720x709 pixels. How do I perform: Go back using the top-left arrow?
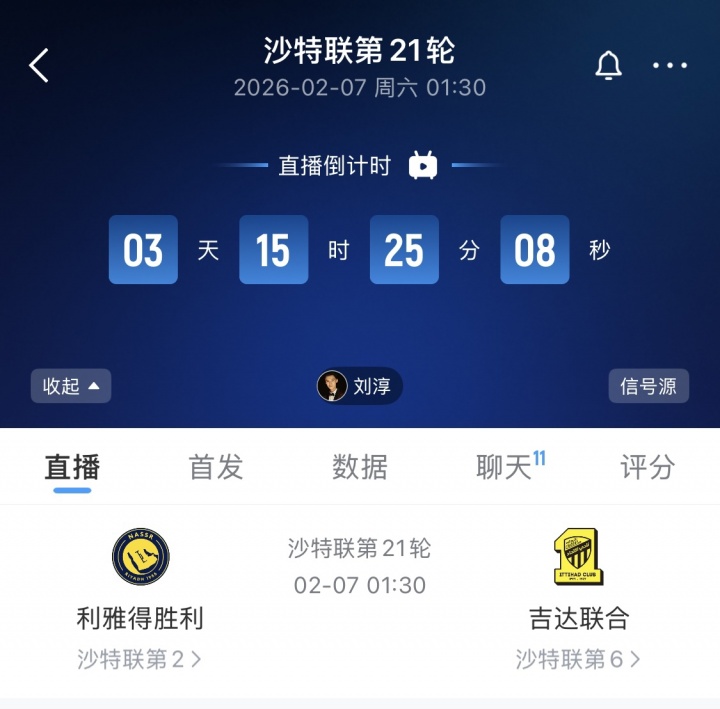[39, 66]
